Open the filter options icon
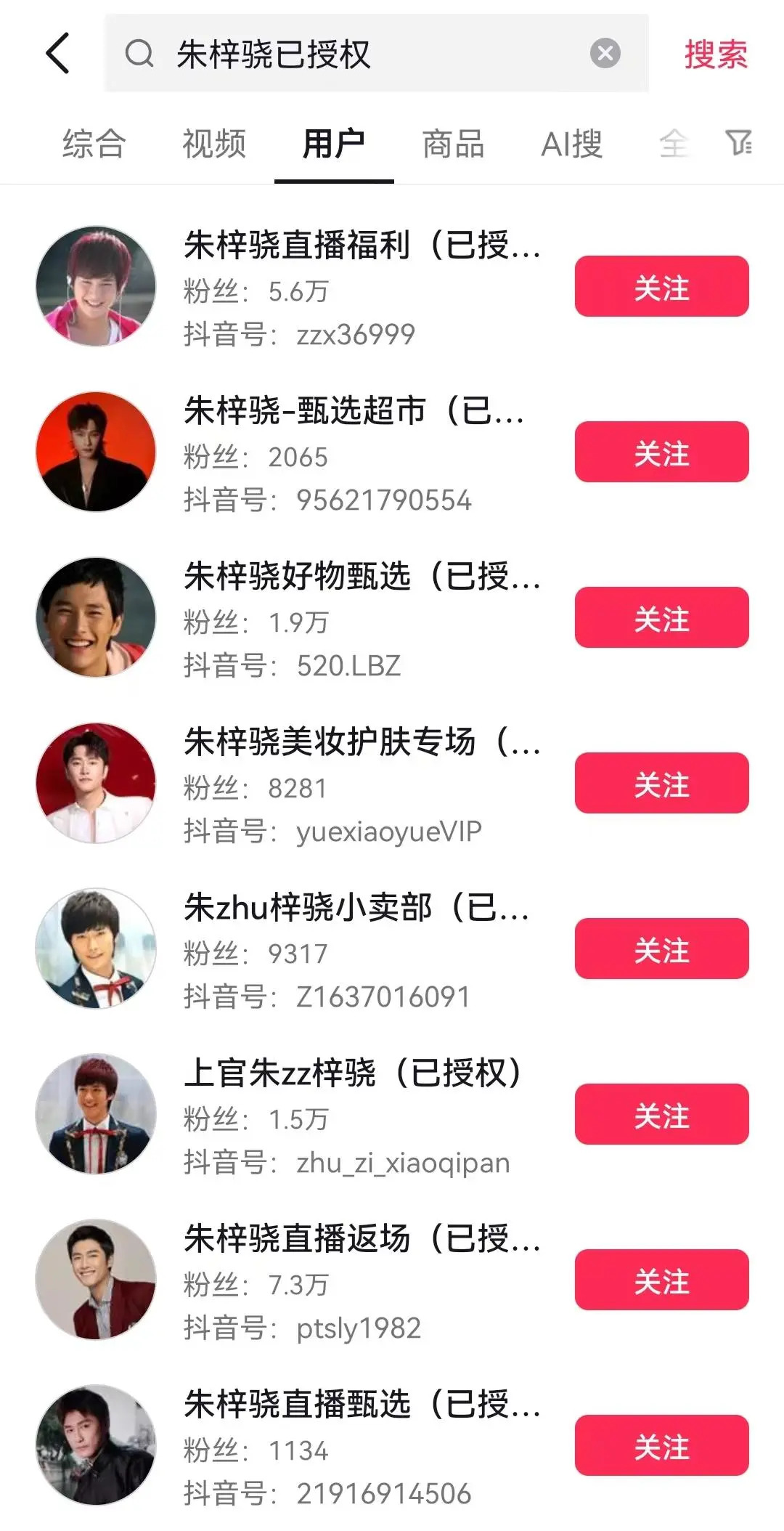Viewport: 784px width, 1531px height. 738,142
